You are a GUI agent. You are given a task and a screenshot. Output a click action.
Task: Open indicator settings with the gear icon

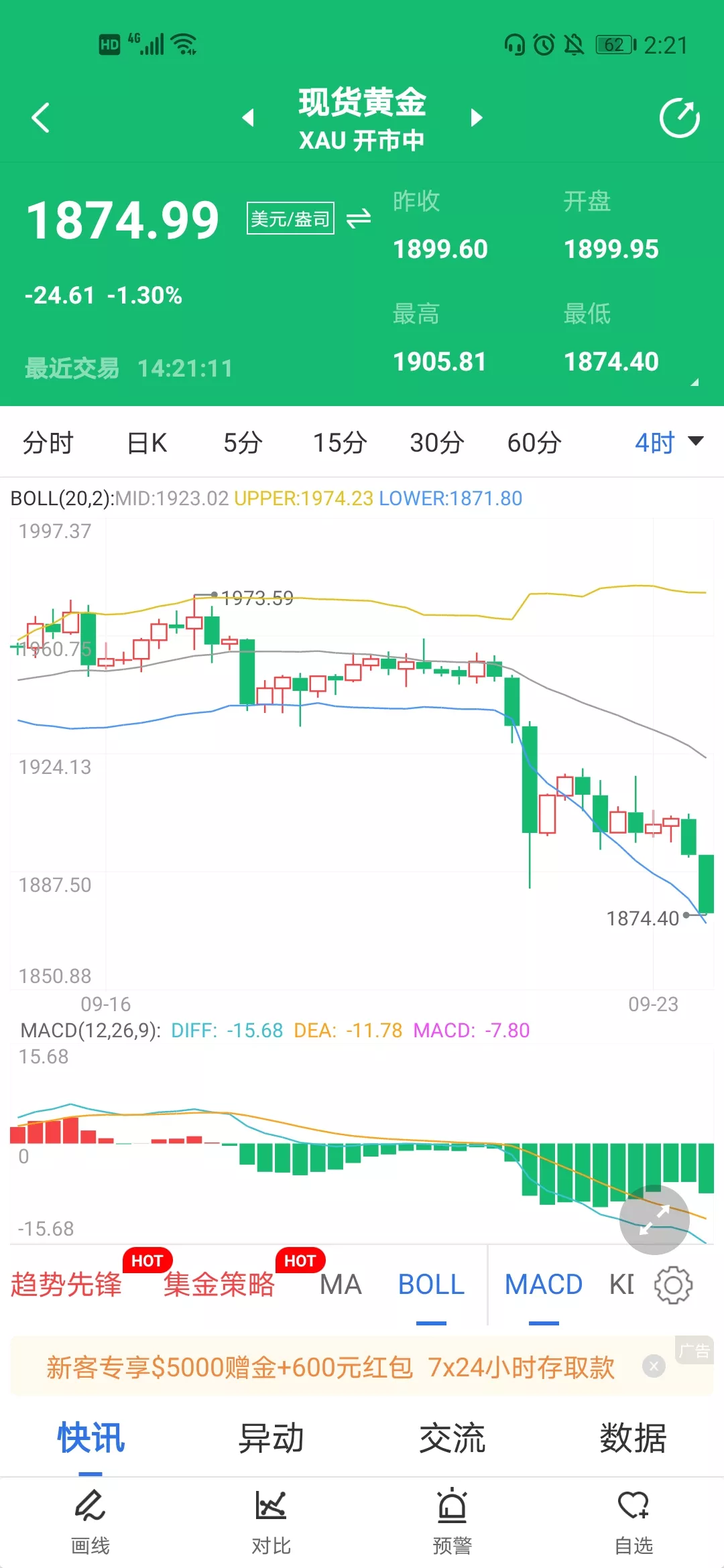pos(674,1284)
